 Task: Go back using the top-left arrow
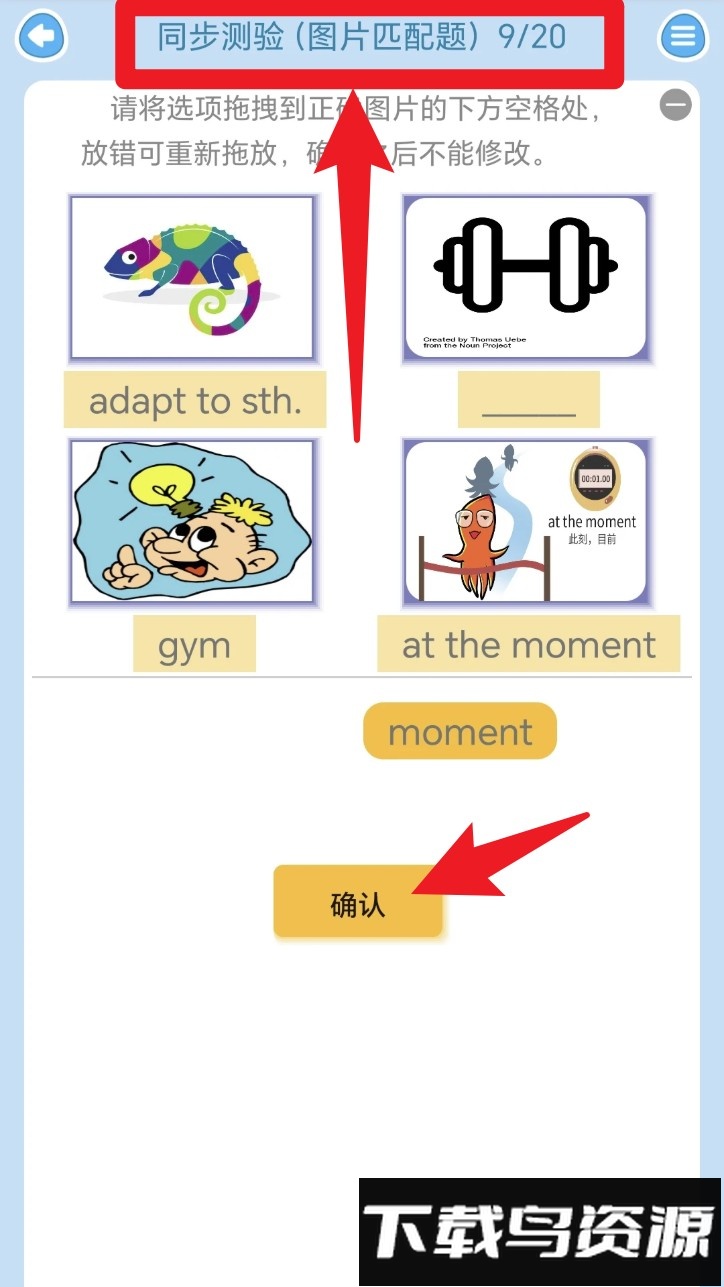[x=40, y=38]
